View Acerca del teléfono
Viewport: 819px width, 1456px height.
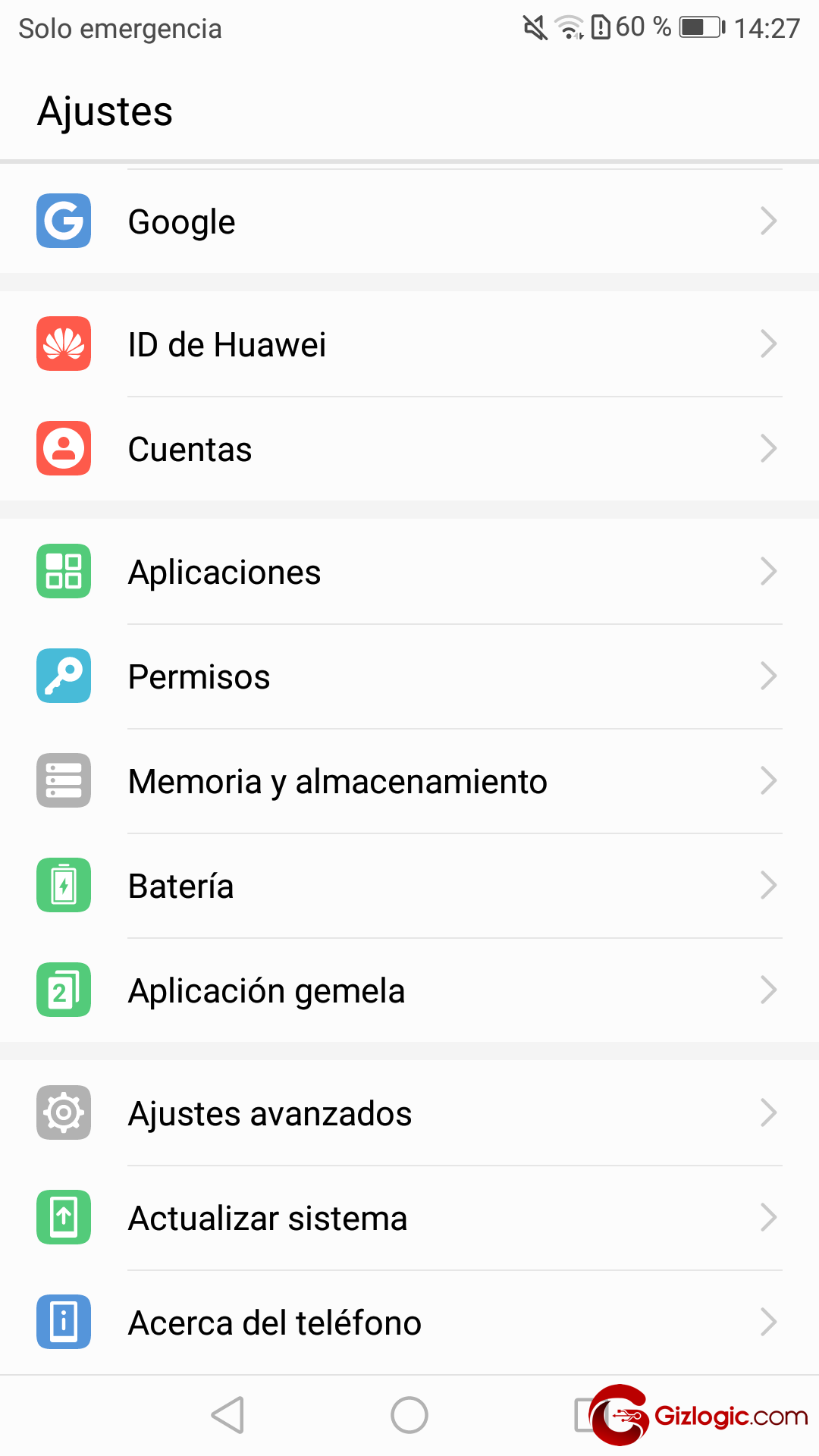(409, 1323)
